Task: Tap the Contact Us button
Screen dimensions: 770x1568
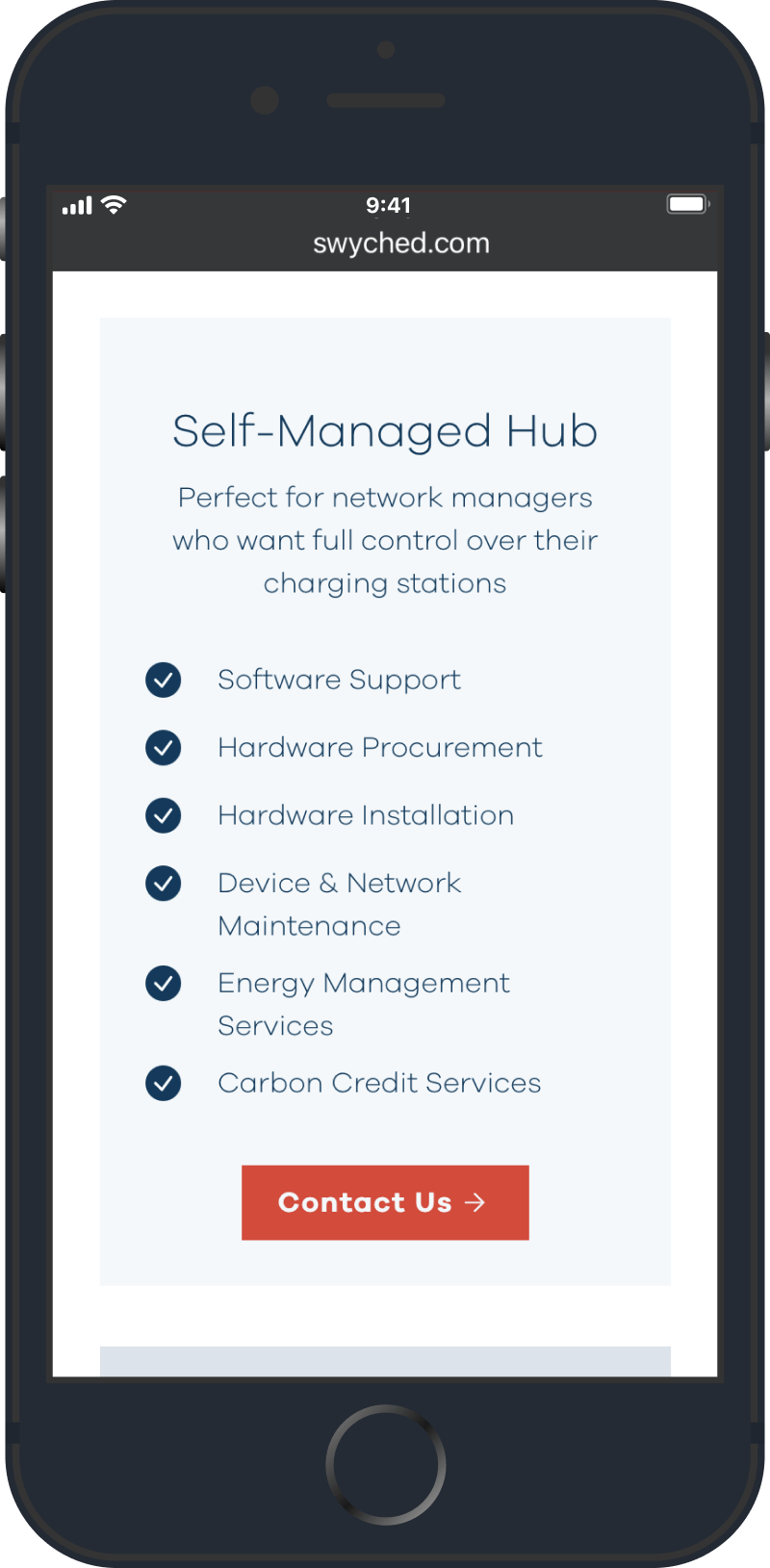Action: point(384,1202)
